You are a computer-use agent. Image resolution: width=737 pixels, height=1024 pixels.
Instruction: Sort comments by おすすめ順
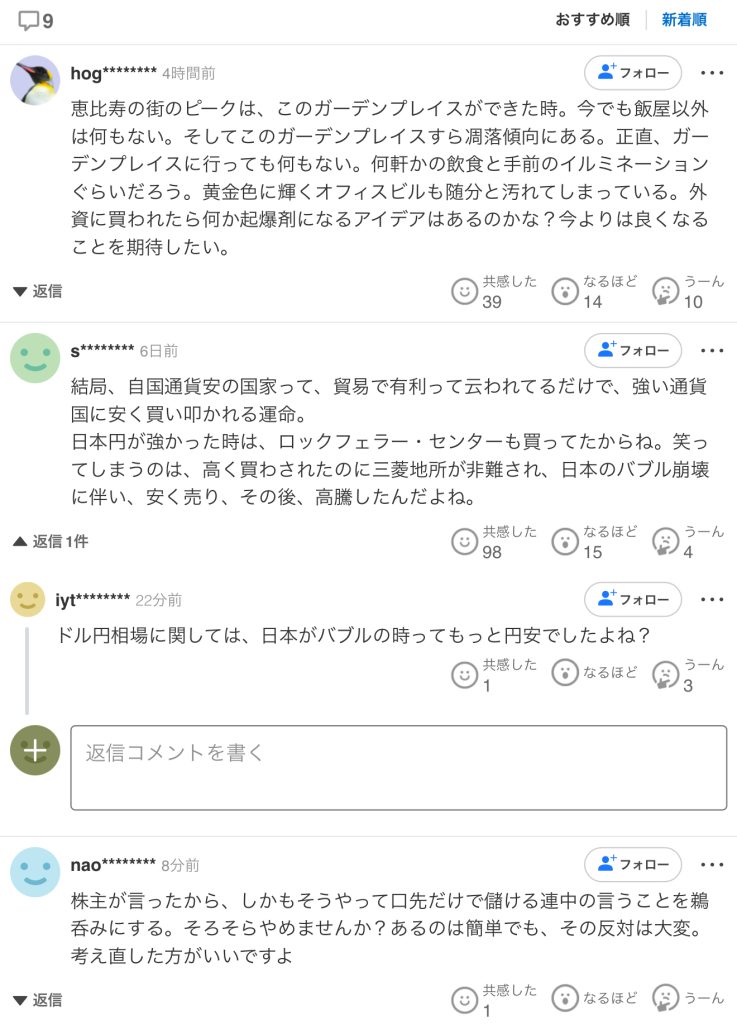point(592,20)
